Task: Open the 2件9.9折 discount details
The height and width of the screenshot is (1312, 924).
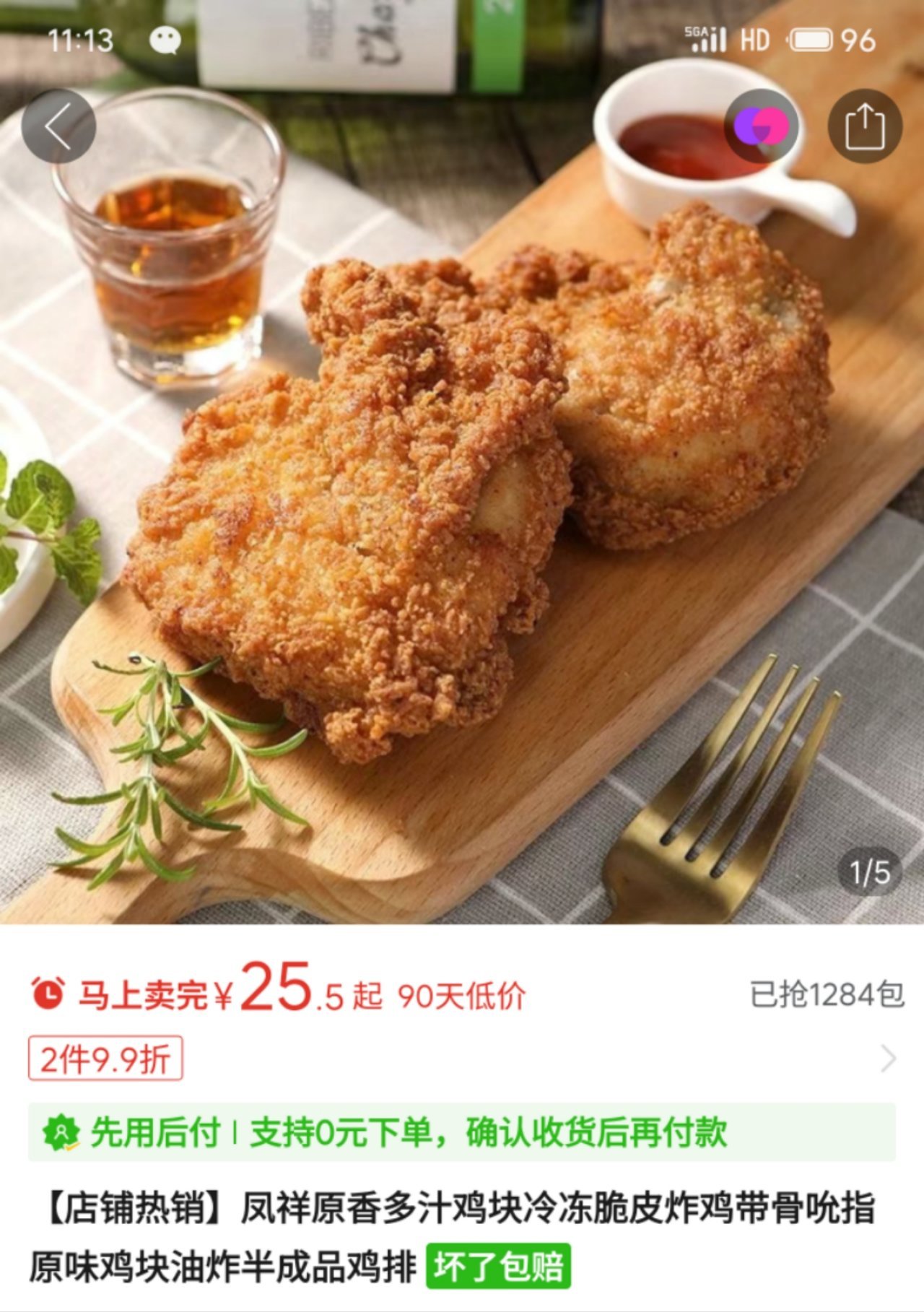Action: [105, 1059]
